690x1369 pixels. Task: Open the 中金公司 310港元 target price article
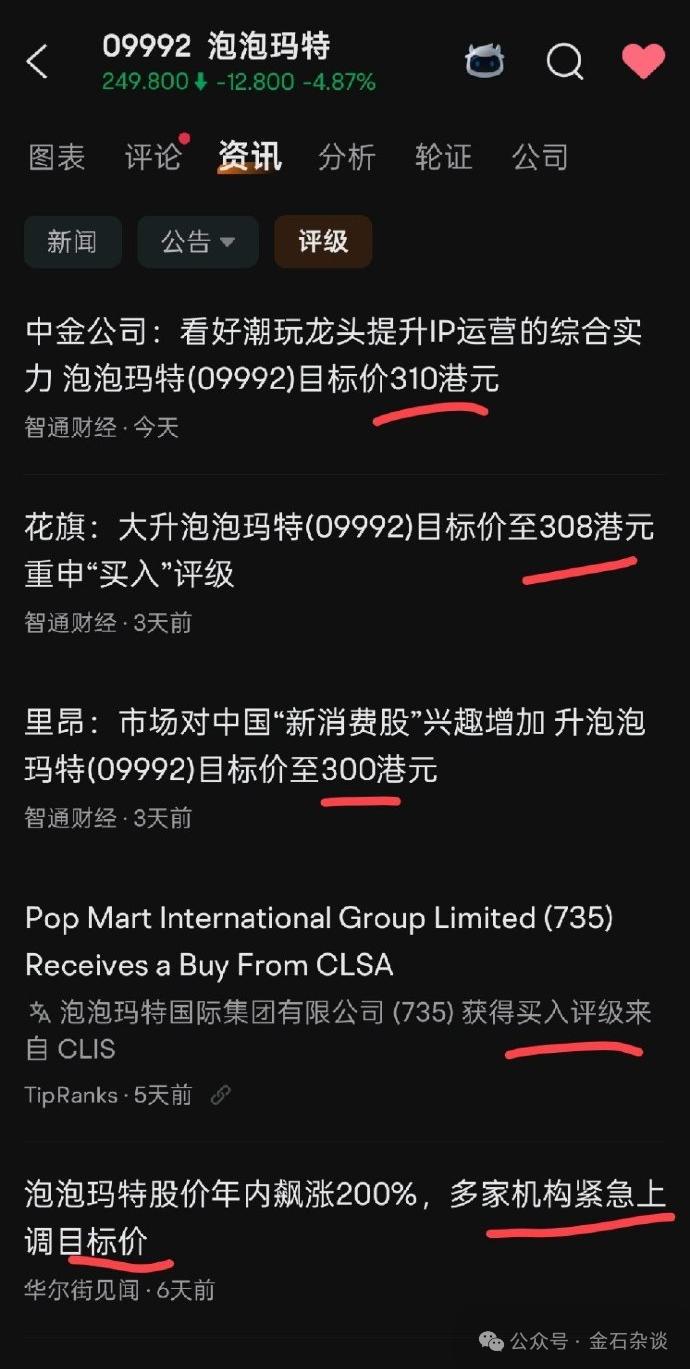[x=334, y=356]
